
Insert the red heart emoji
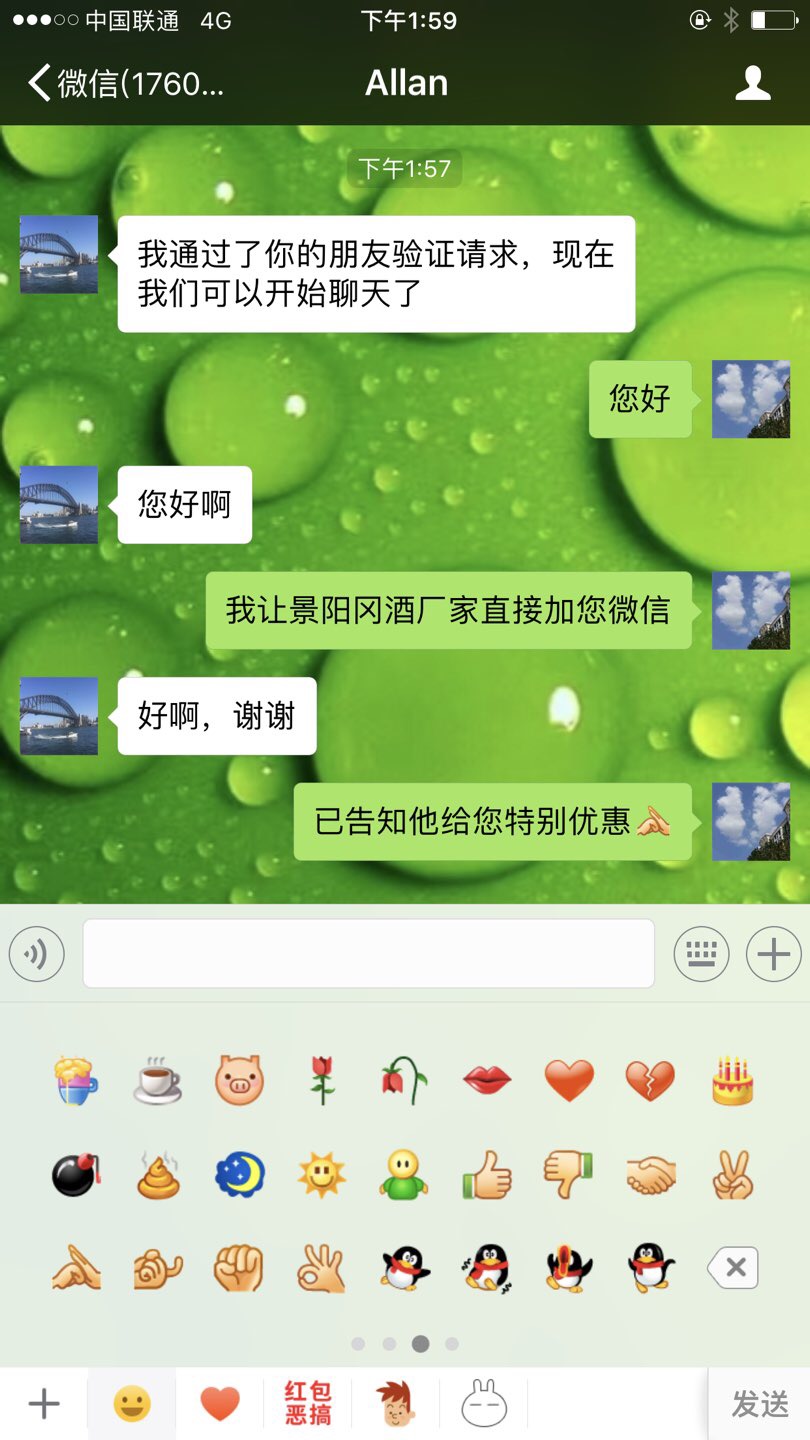[x=569, y=1080]
